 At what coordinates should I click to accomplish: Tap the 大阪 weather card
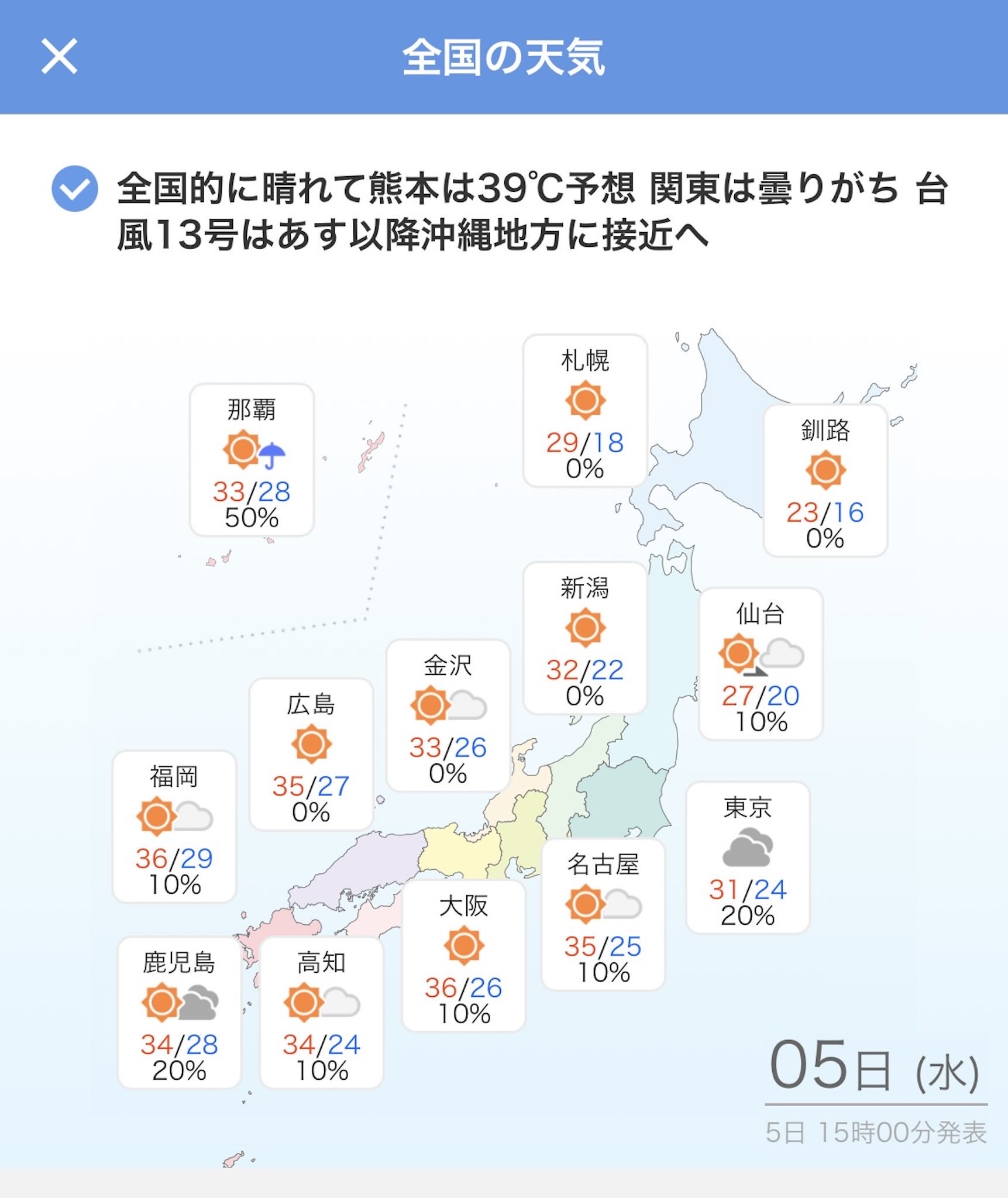(x=464, y=956)
